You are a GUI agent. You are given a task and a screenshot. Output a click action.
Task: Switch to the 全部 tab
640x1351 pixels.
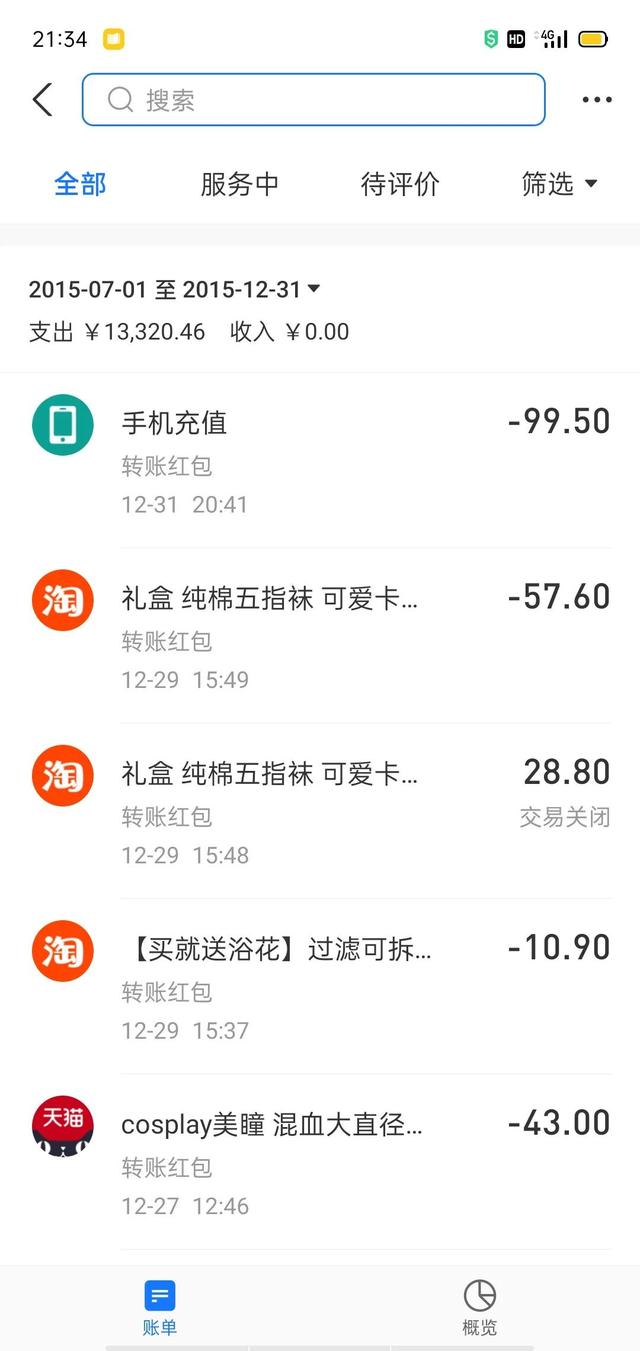pos(80,184)
